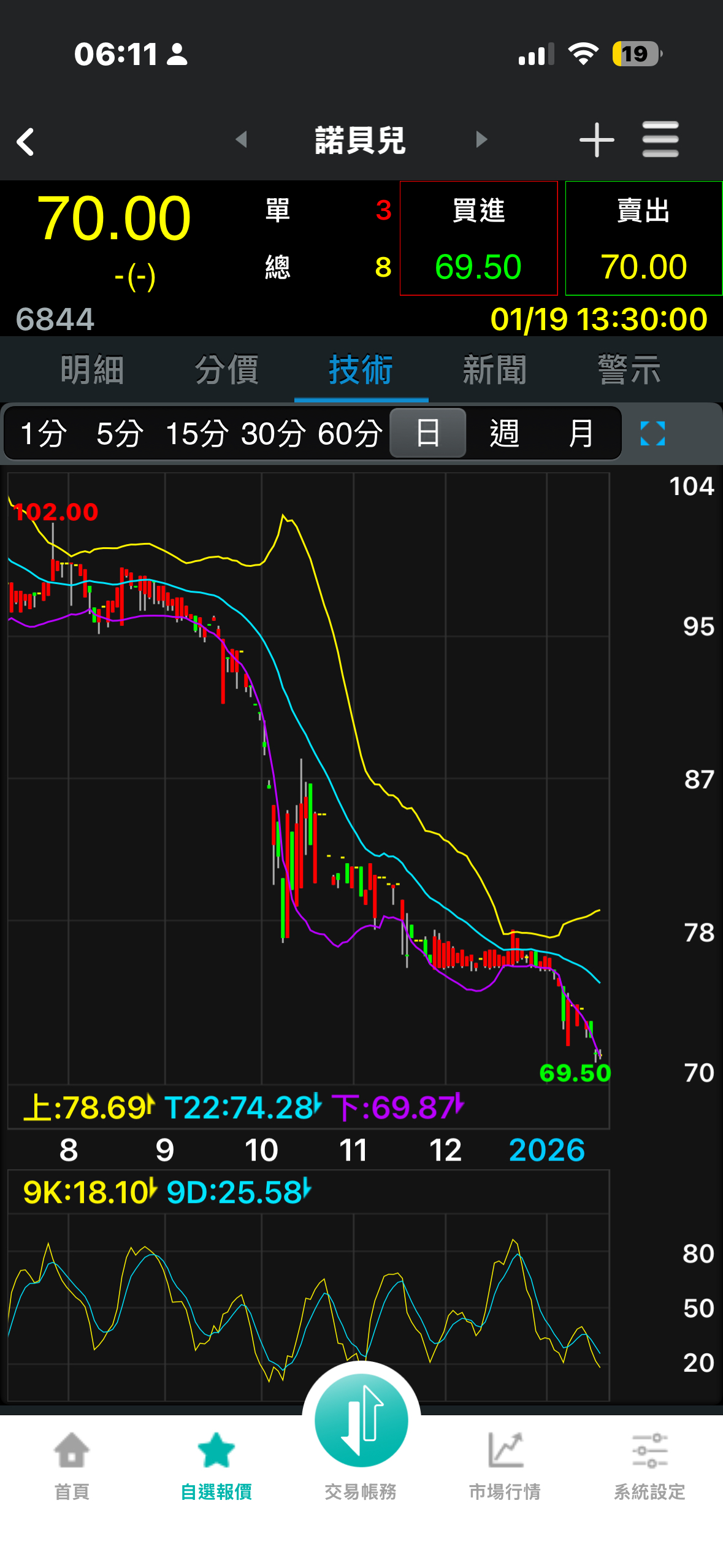Go back using the back arrow
Image resolution: width=723 pixels, height=1568 pixels.
point(25,140)
